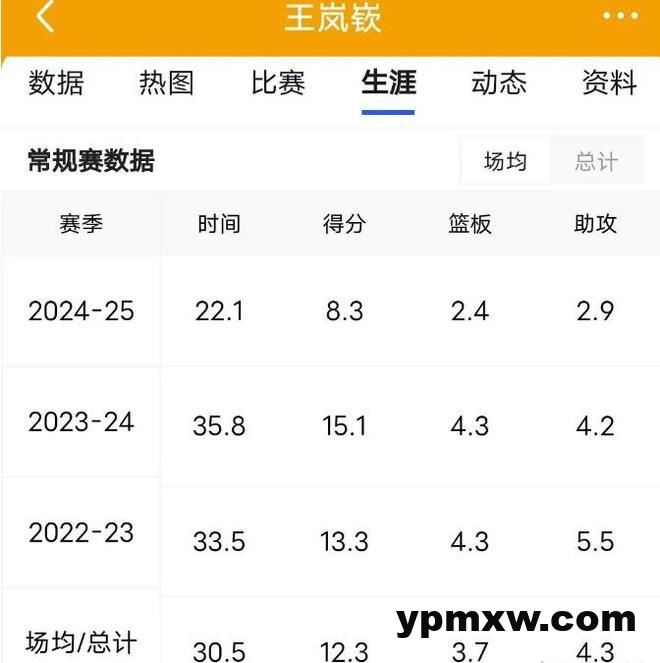Tap the 生涯 tab

388,83
